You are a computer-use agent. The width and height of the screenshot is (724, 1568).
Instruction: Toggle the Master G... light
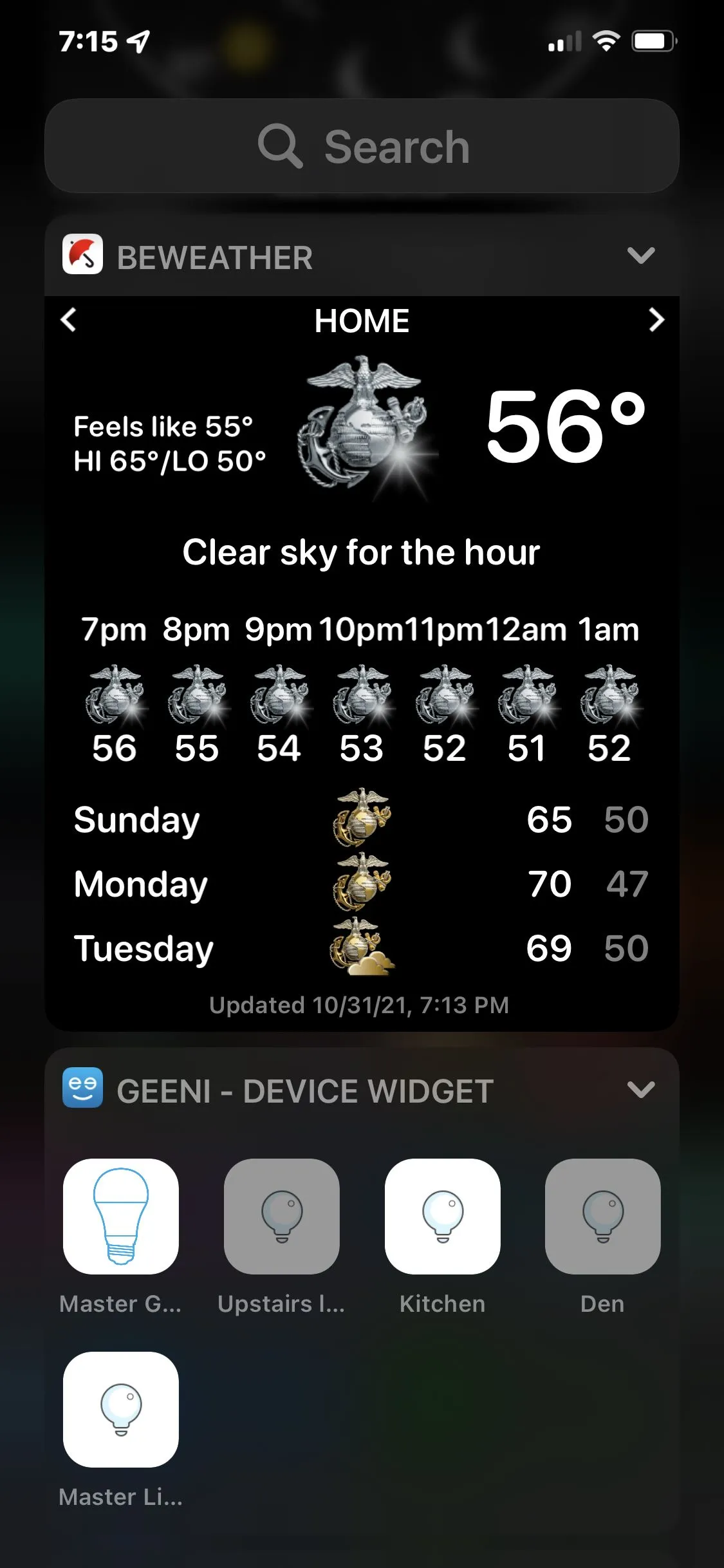[121, 1216]
